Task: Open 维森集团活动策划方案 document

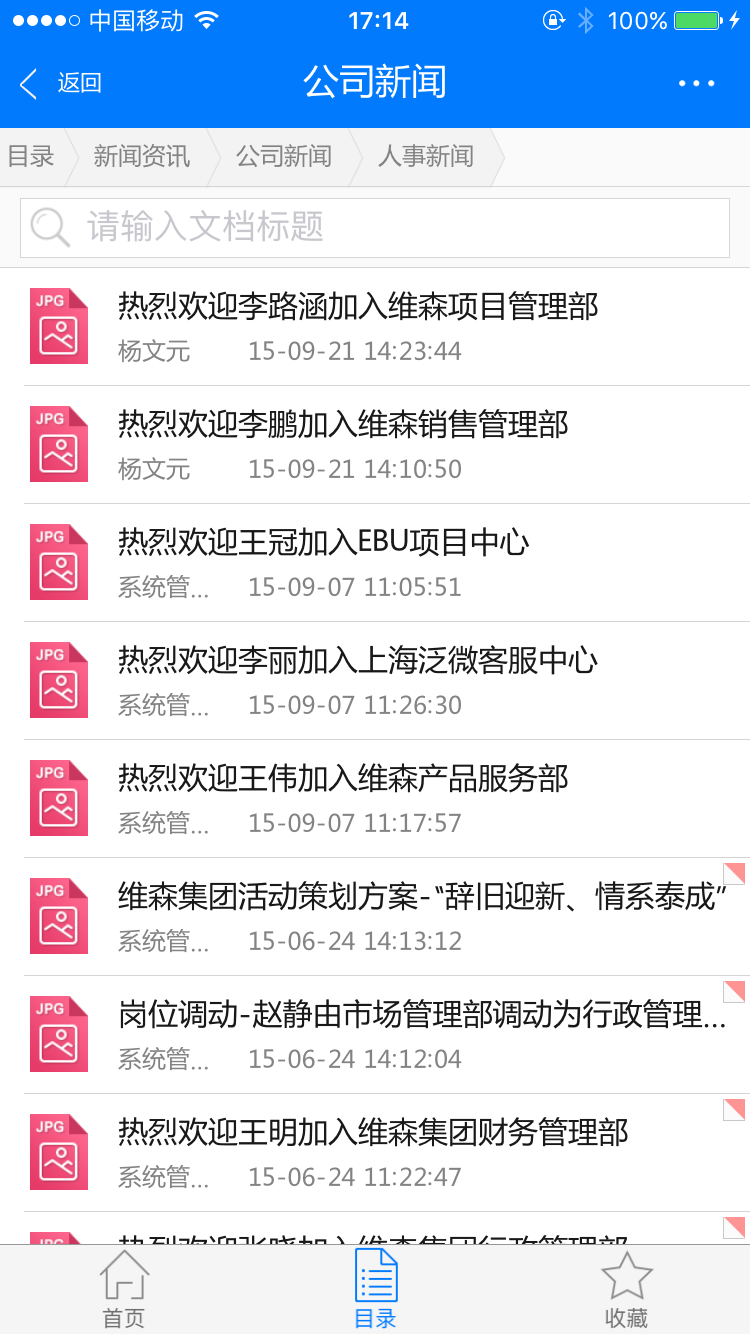Action: pos(375,917)
